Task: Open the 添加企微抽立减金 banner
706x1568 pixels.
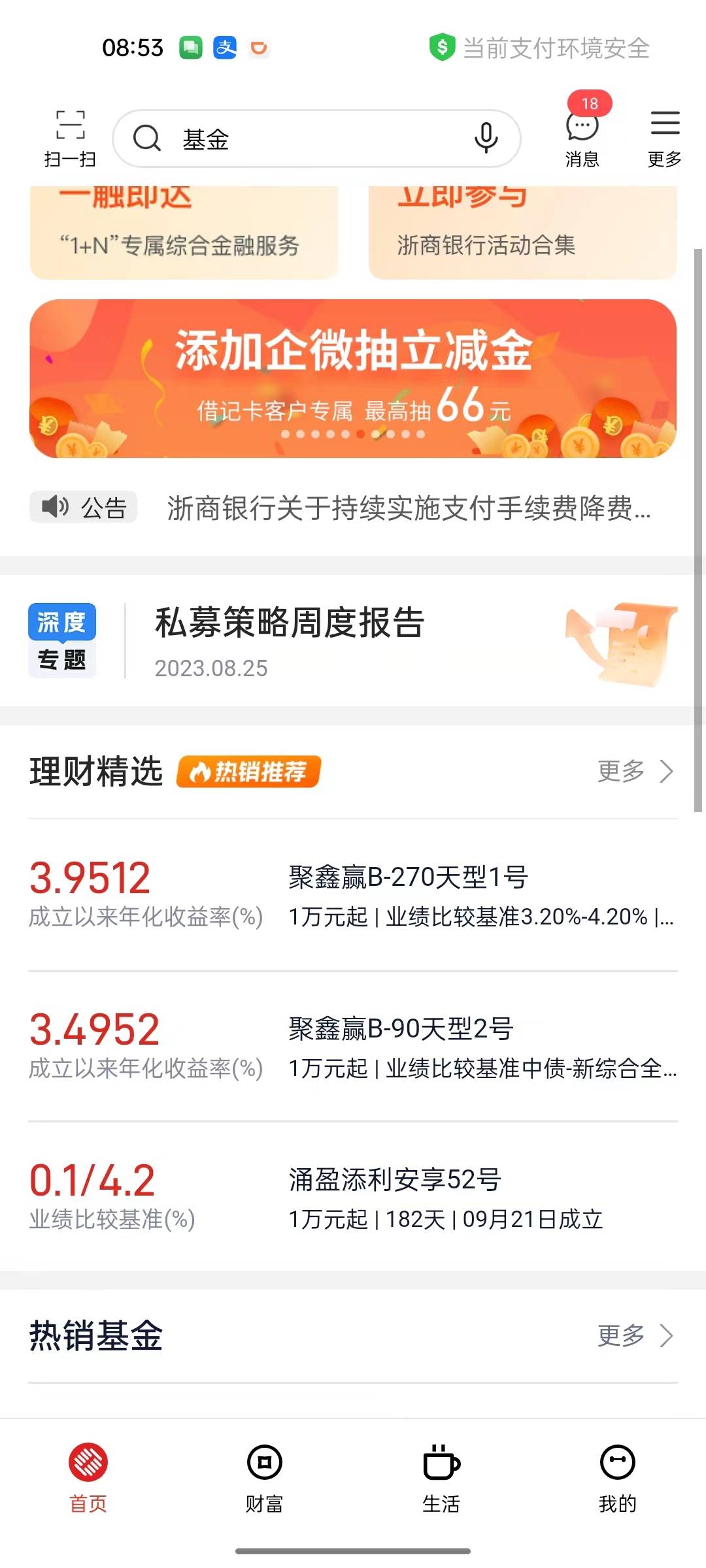Action: [x=353, y=378]
